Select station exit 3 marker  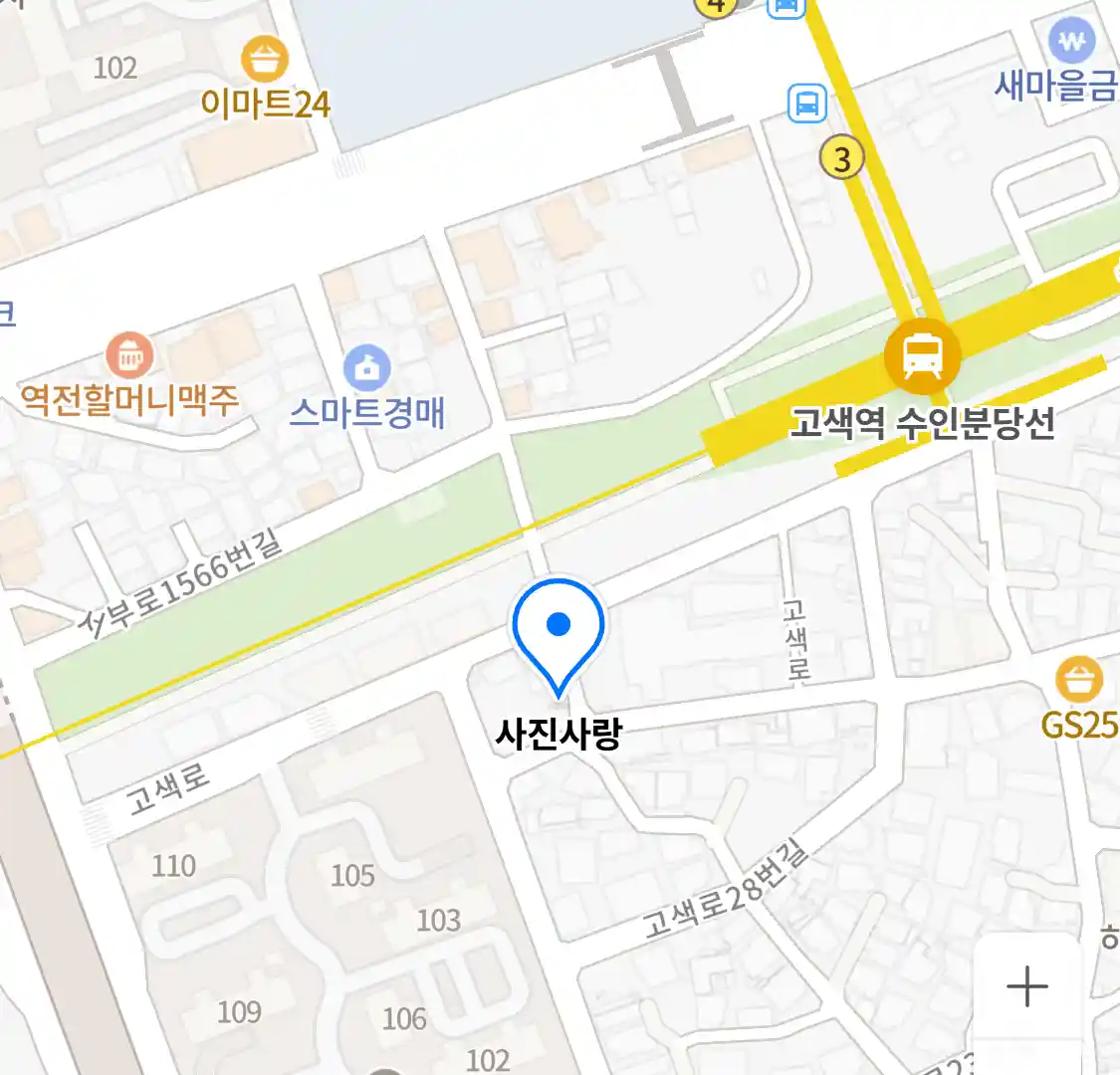(842, 158)
